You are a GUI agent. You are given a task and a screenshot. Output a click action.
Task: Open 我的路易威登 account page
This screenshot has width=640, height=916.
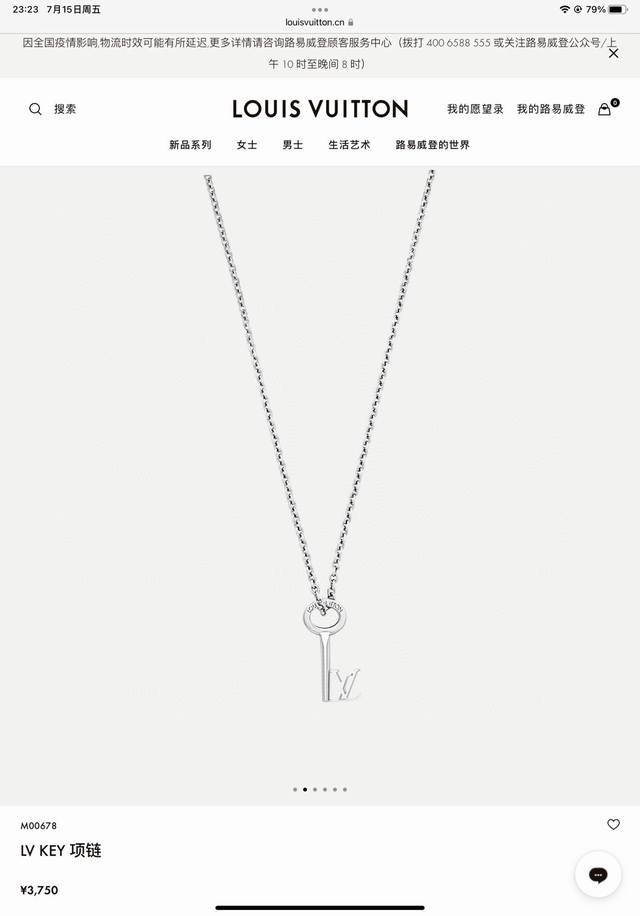[x=550, y=109]
